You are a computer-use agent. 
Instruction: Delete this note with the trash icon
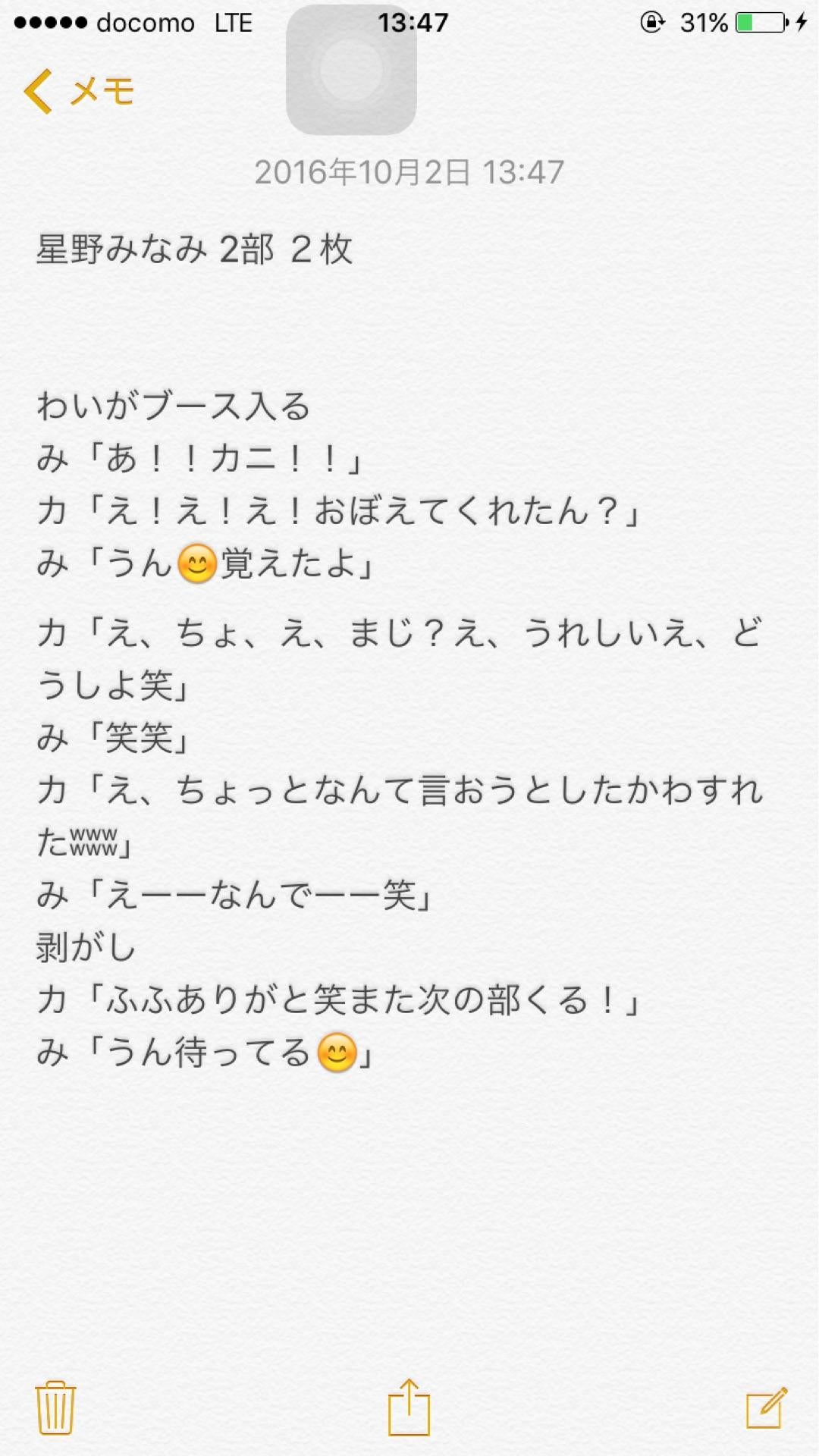tap(55, 1407)
